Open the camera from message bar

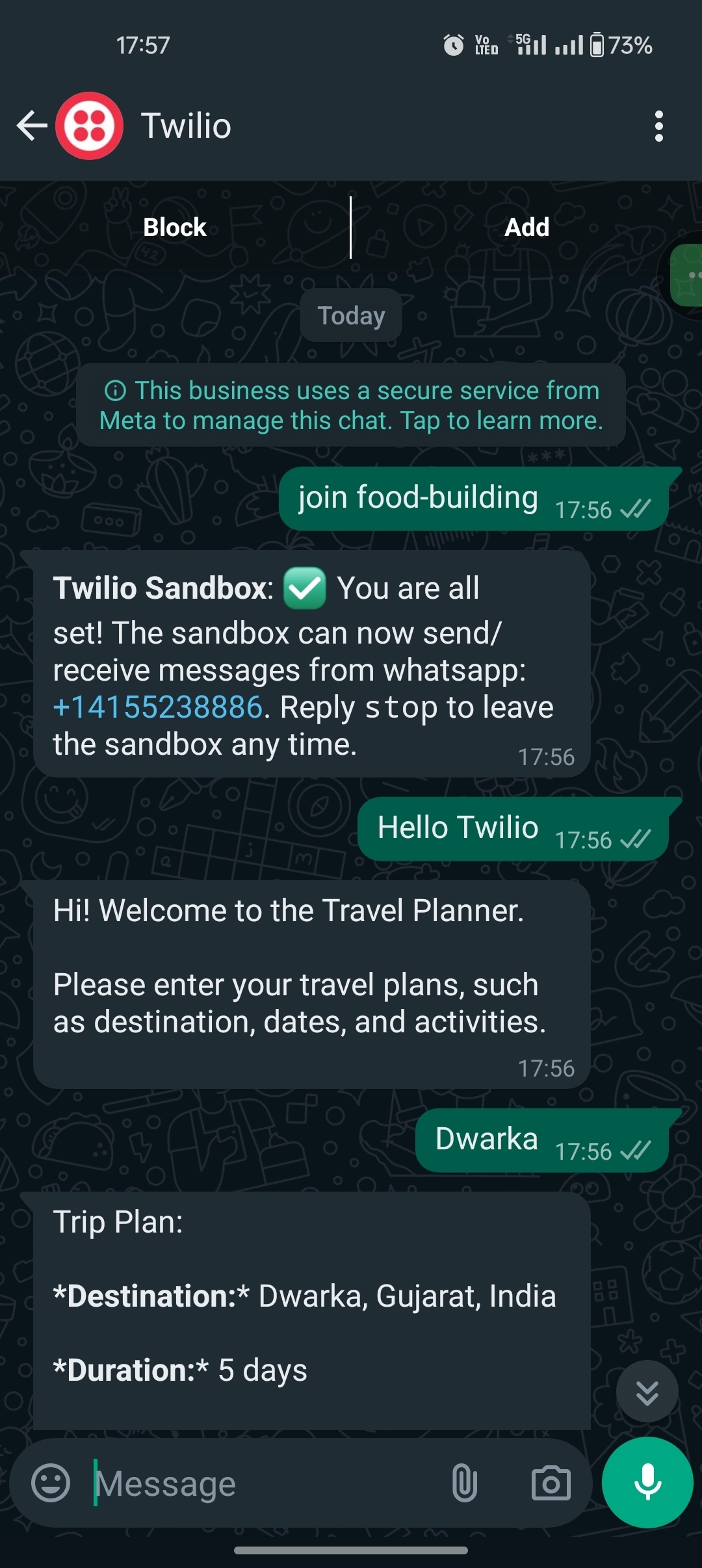click(551, 1483)
